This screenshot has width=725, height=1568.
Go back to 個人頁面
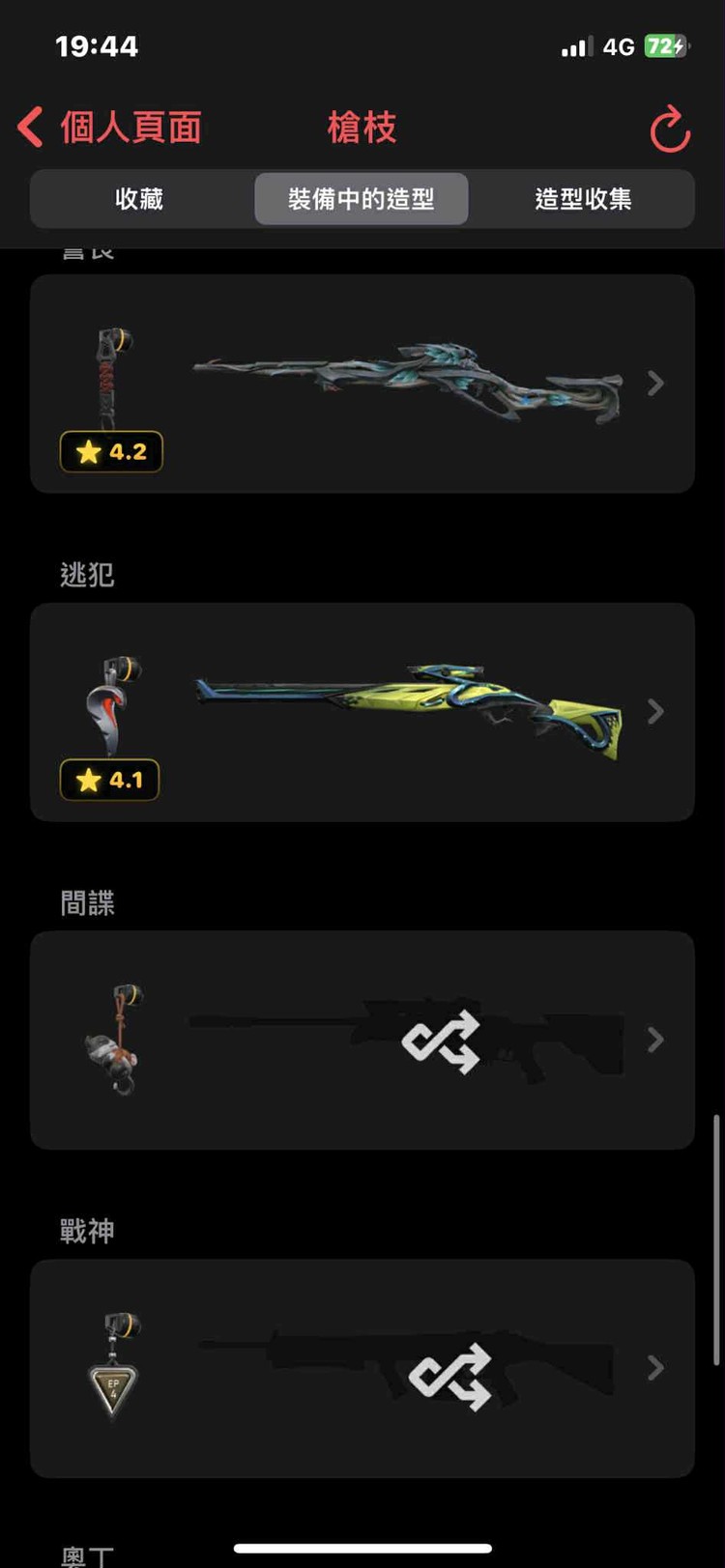[108, 128]
